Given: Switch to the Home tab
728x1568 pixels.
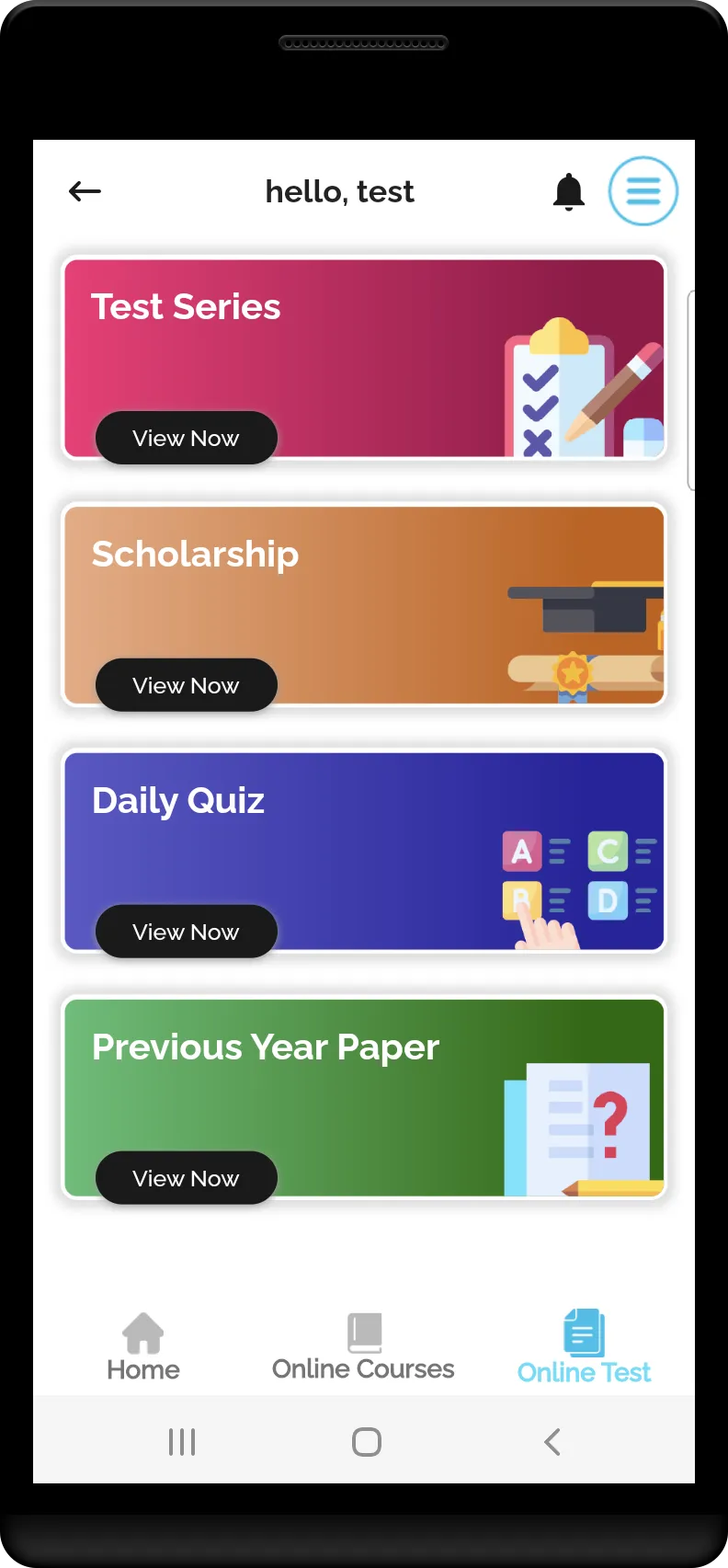Looking at the screenshot, I should pyautogui.click(x=143, y=1347).
